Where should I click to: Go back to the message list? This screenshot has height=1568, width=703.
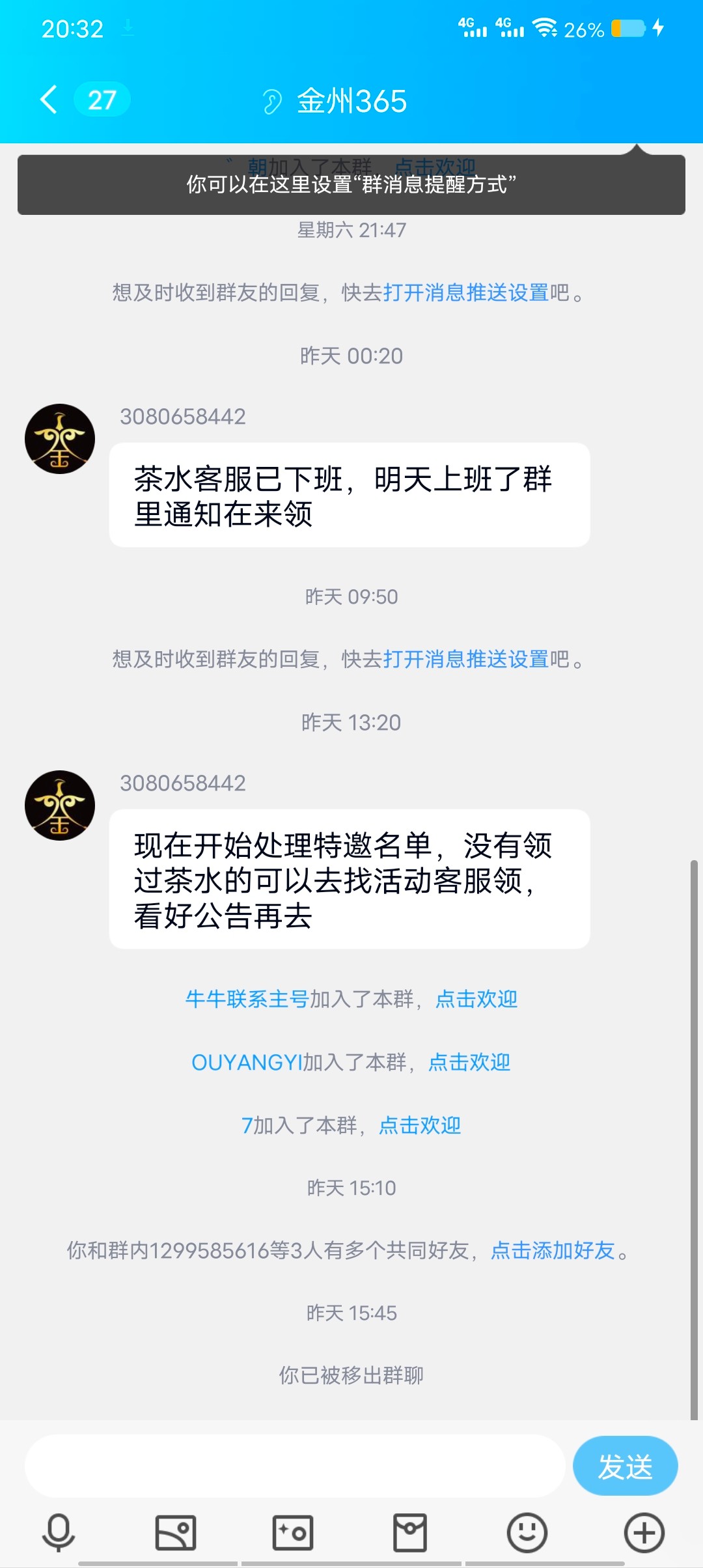pyautogui.click(x=49, y=100)
